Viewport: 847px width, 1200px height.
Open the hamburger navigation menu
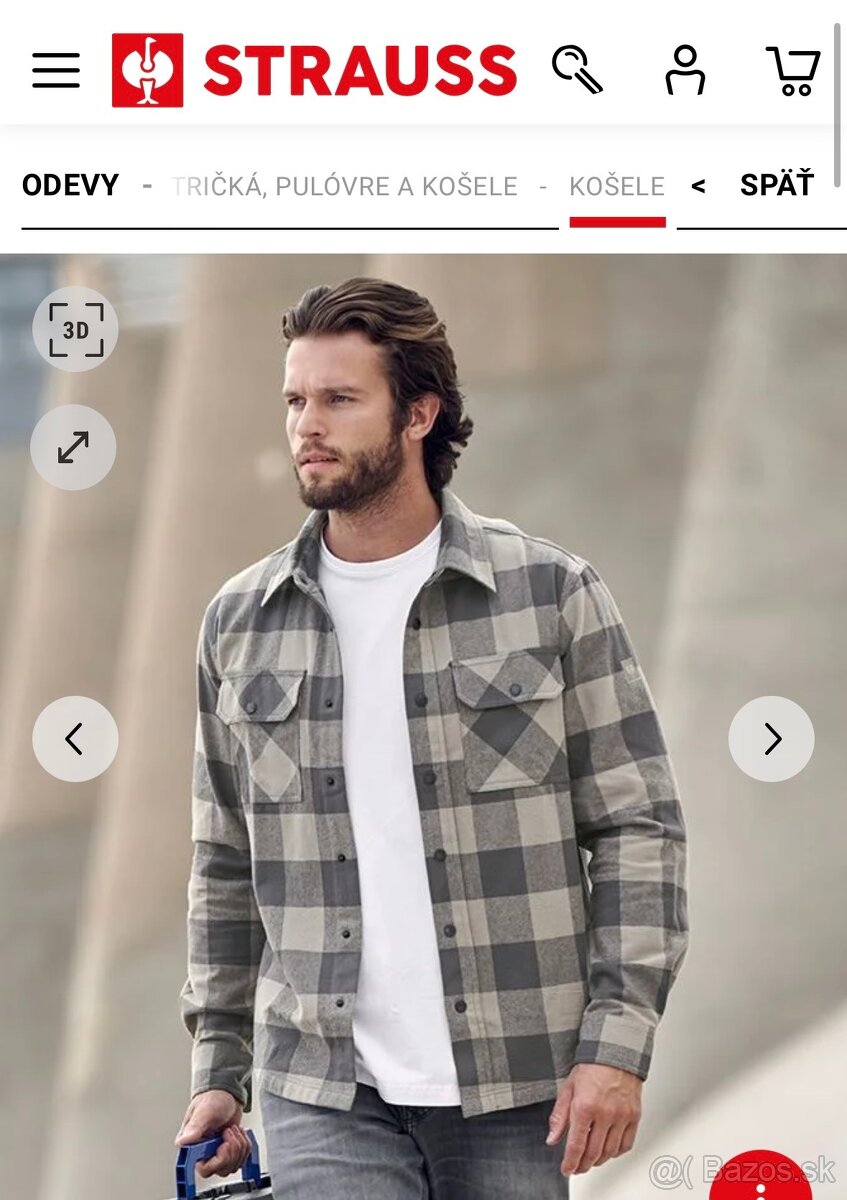[56, 70]
